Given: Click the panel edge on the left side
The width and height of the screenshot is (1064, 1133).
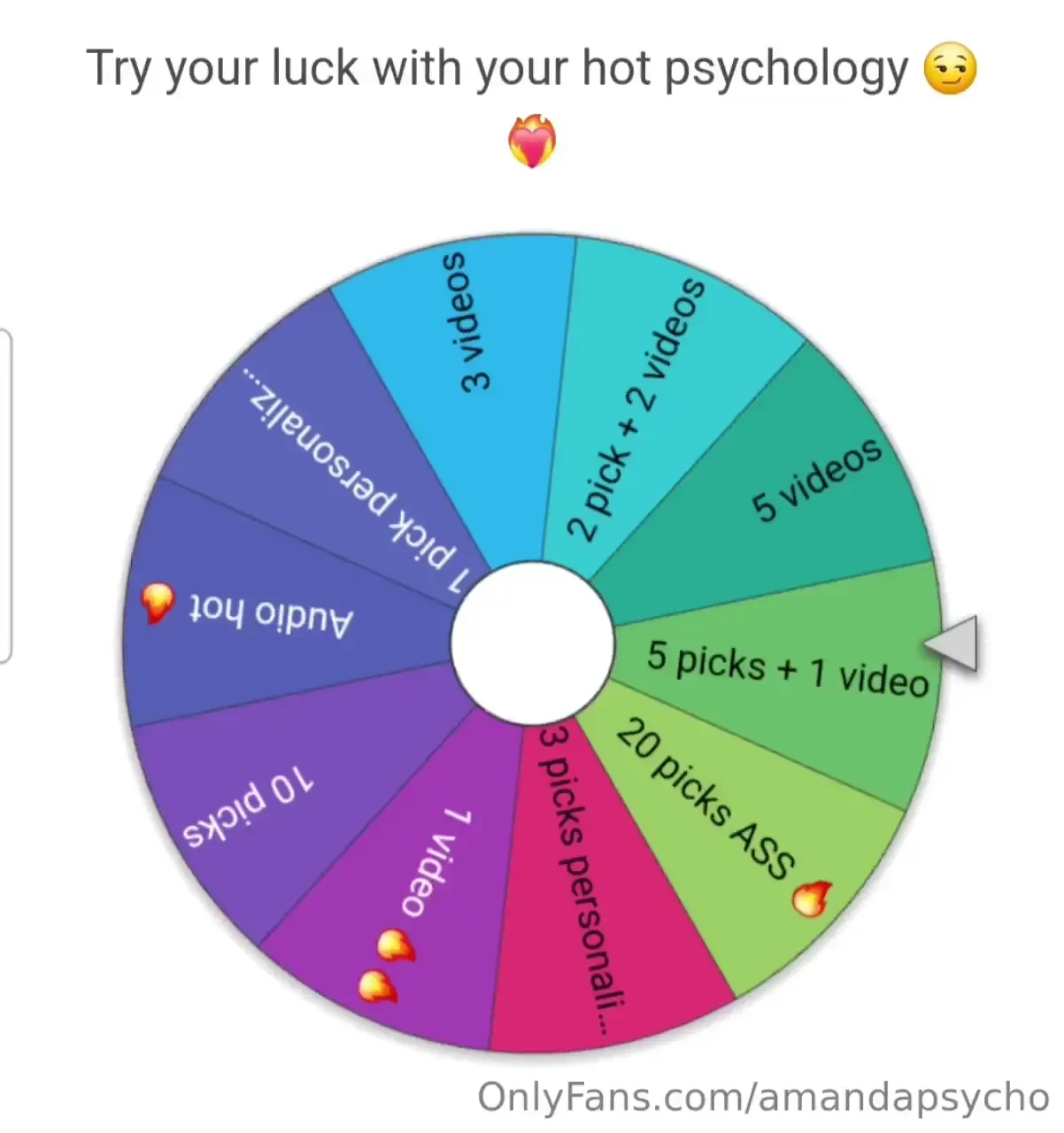Looking at the screenshot, I should (7, 491).
